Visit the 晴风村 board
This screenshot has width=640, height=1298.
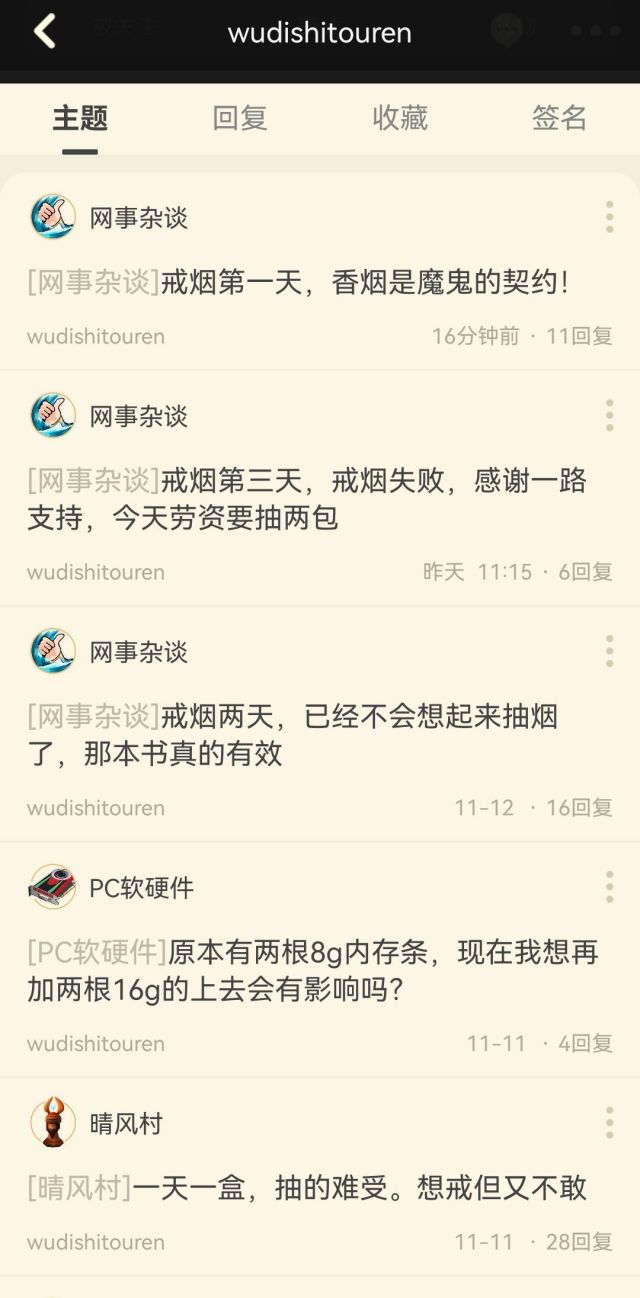(125, 1124)
